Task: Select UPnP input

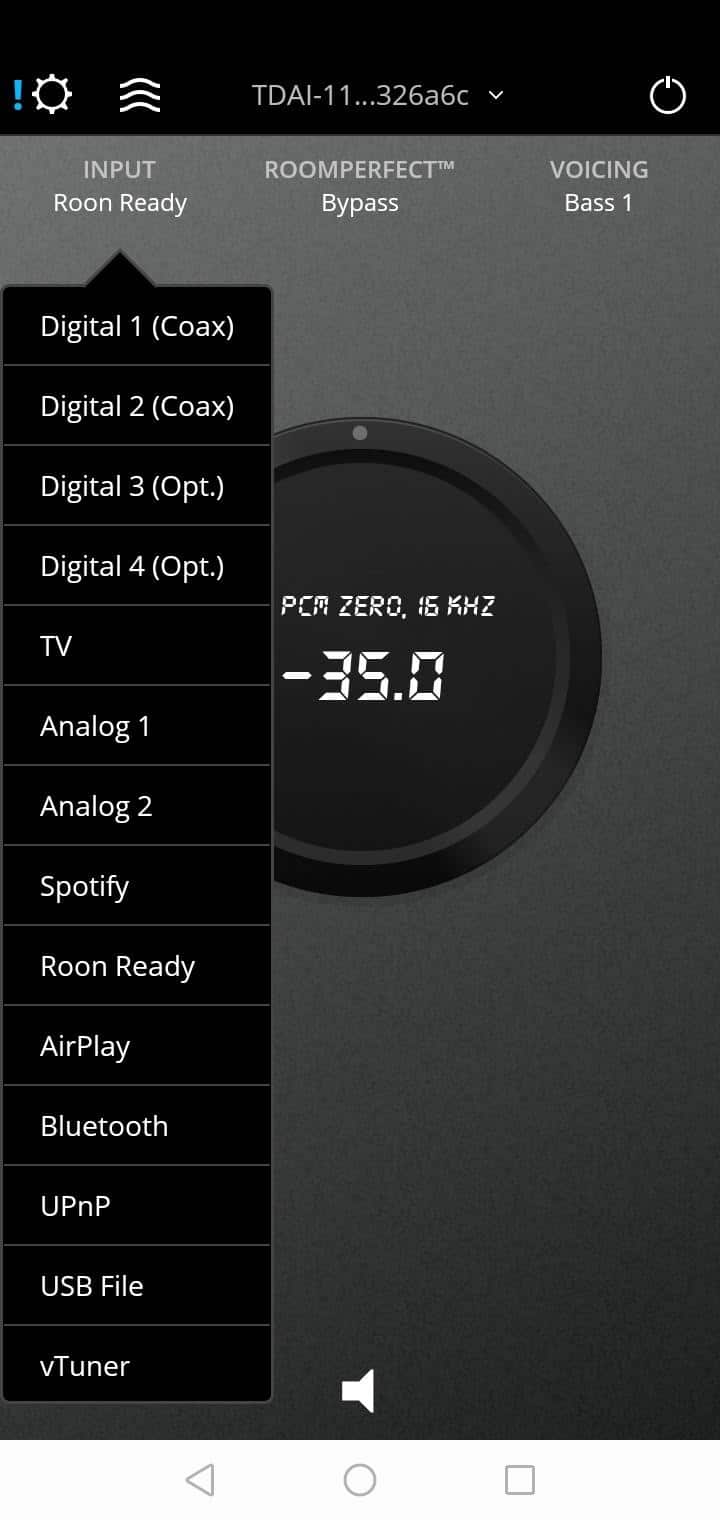Action: coord(137,1206)
